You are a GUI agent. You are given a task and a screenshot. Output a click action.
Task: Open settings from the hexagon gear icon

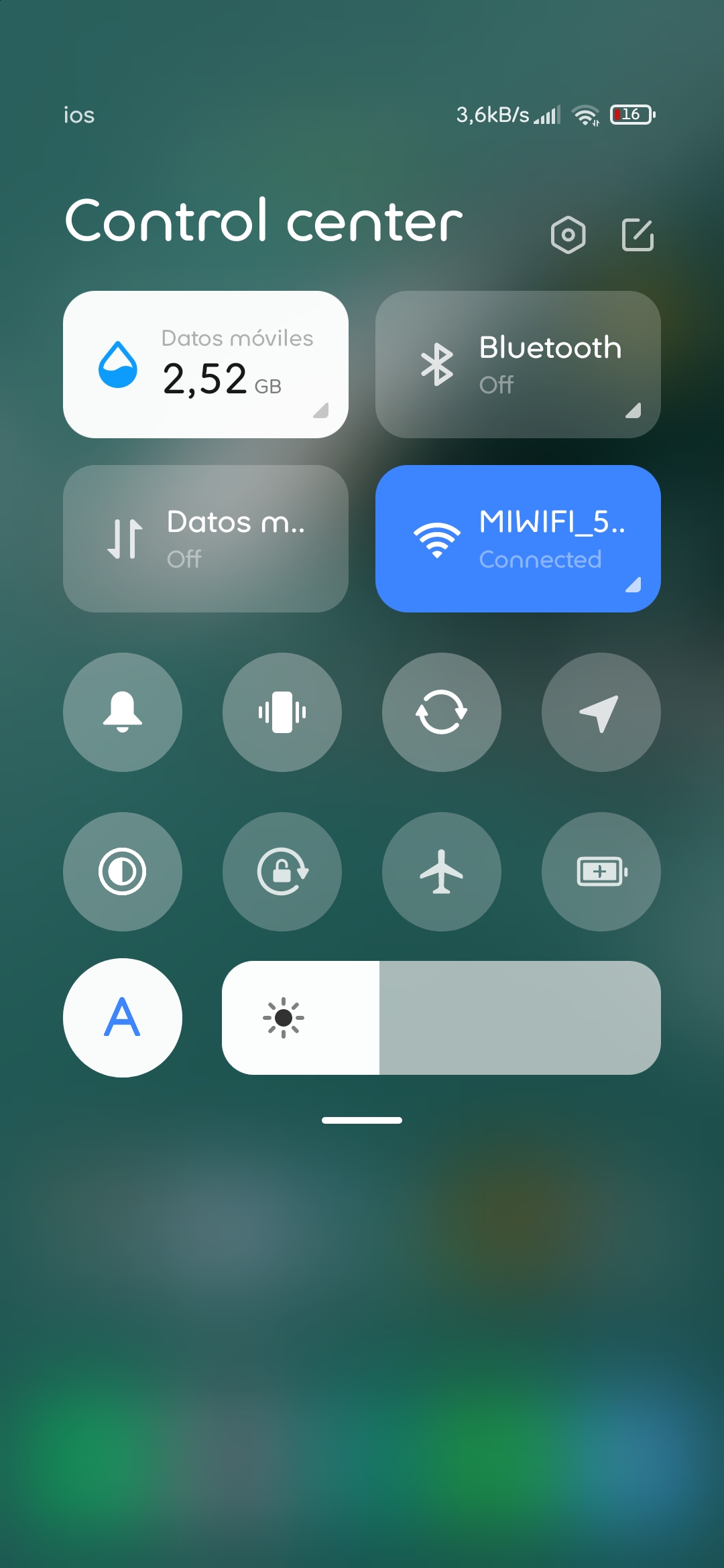pyautogui.click(x=568, y=235)
